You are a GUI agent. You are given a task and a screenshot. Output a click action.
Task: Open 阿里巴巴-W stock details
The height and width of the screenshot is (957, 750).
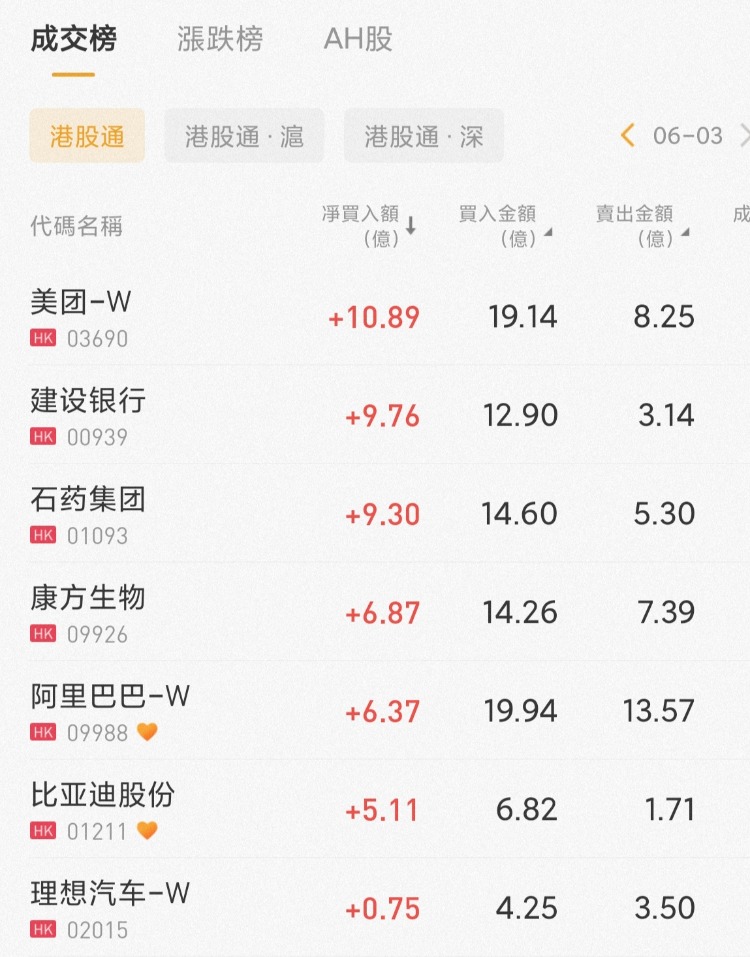pyautogui.click(x=110, y=711)
